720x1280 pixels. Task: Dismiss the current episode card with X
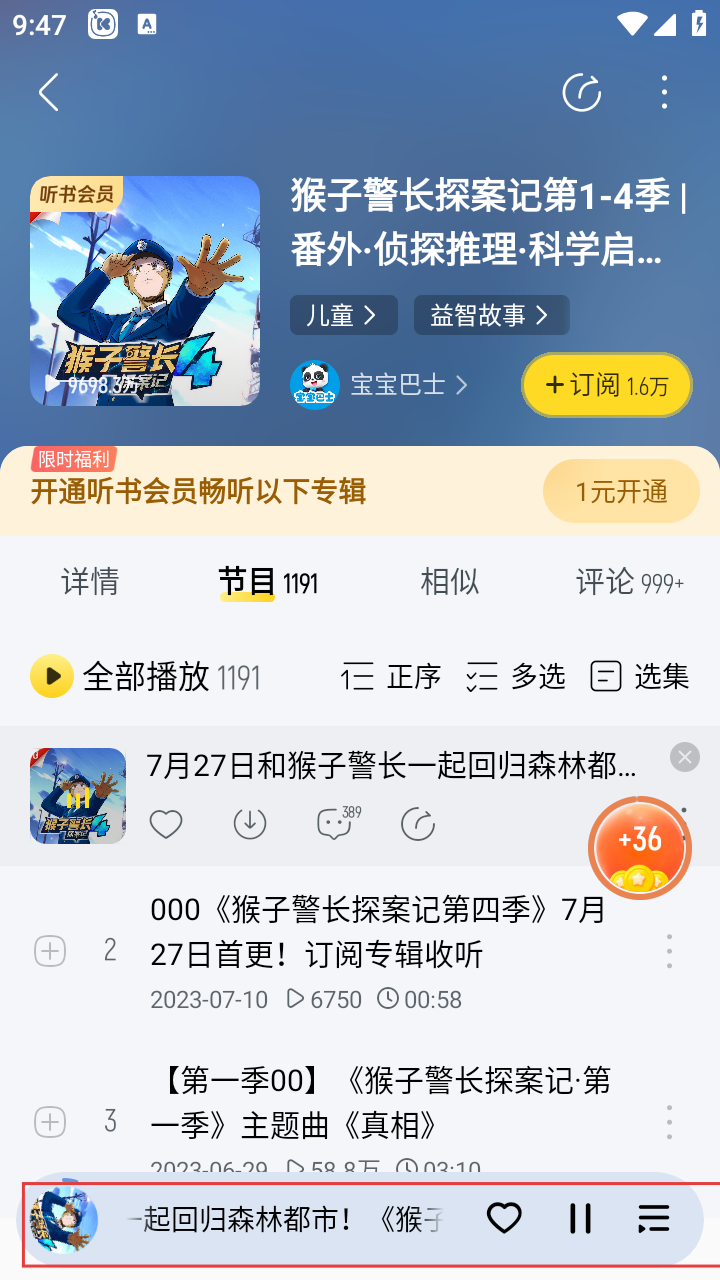684,757
